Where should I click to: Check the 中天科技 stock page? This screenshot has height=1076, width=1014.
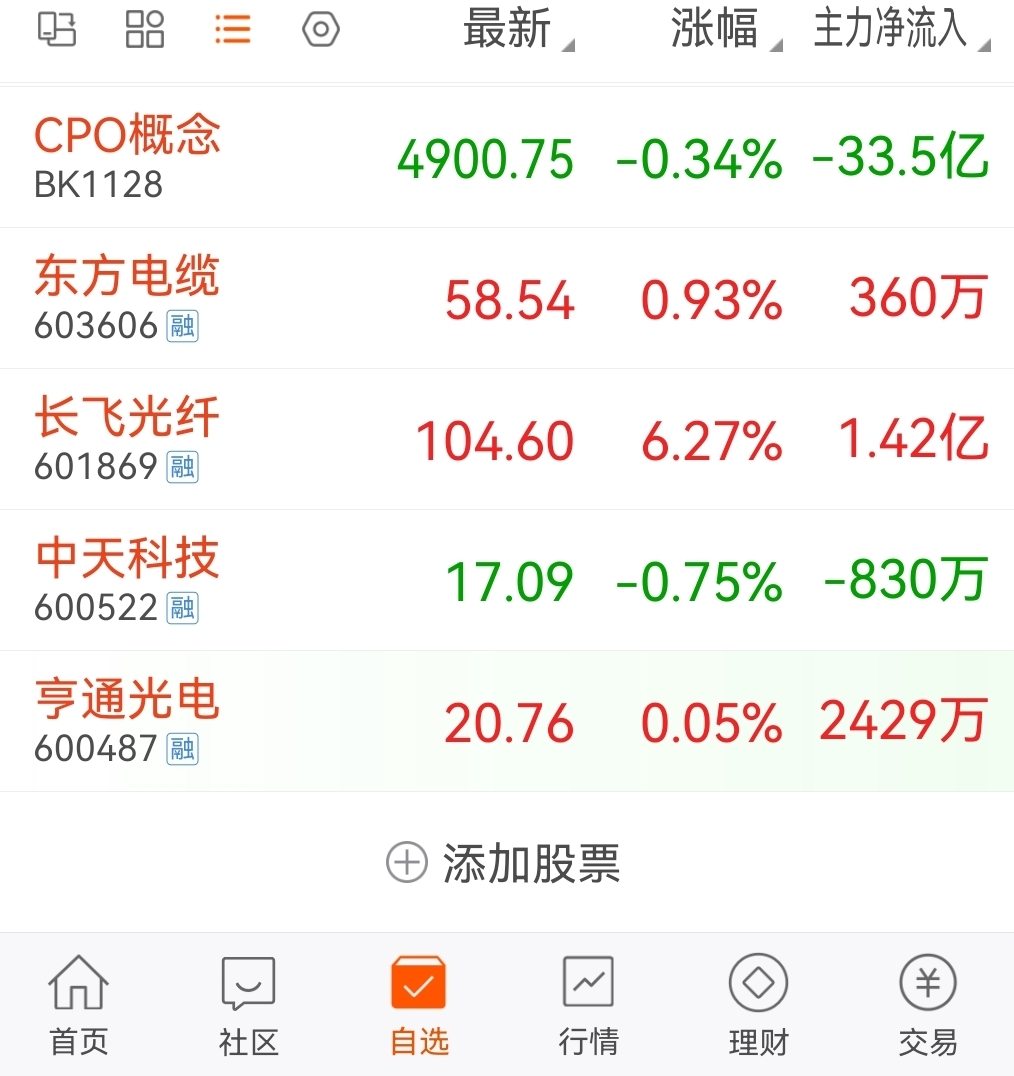pos(127,580)
